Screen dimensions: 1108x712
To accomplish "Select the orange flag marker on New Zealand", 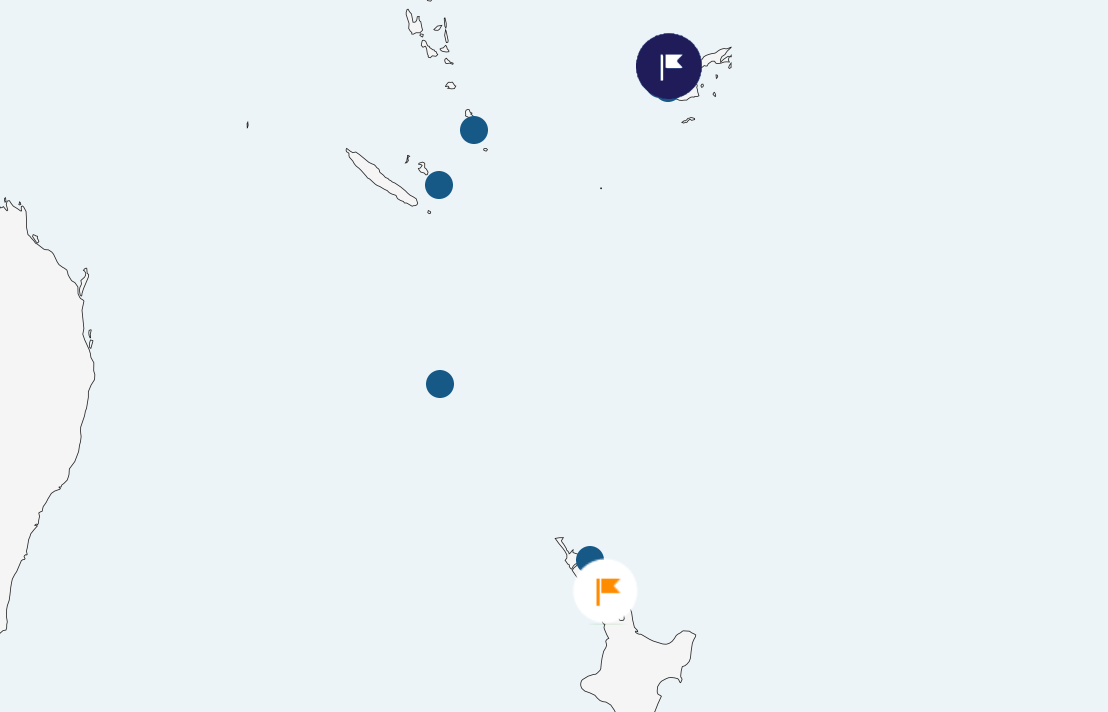I will click(x=605, y=591).
